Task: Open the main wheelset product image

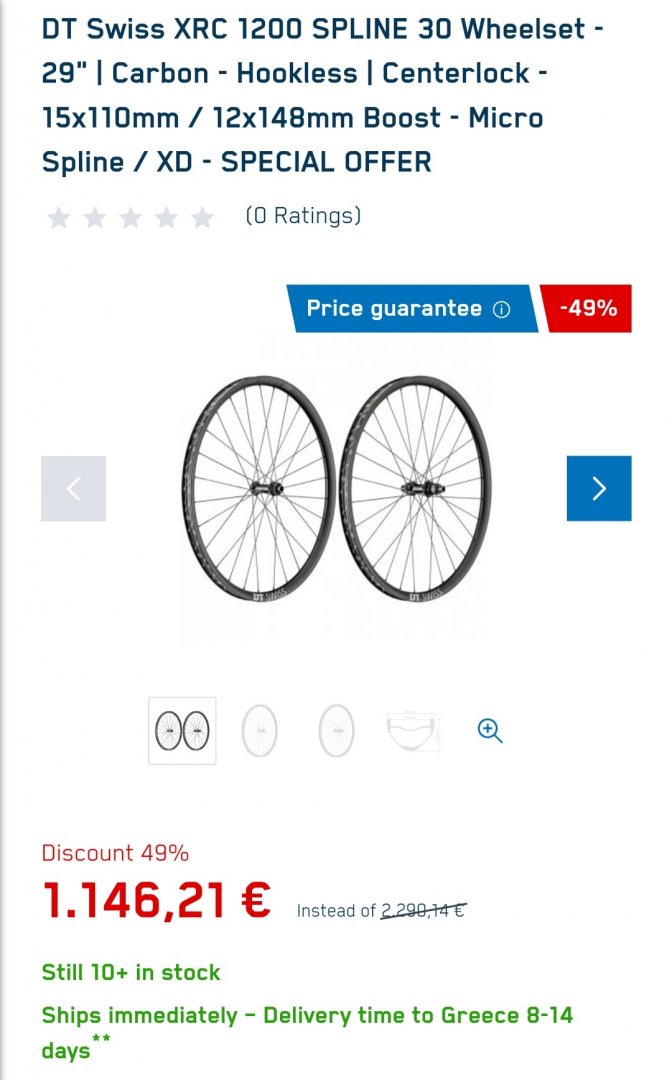Action: pos(336,488)
